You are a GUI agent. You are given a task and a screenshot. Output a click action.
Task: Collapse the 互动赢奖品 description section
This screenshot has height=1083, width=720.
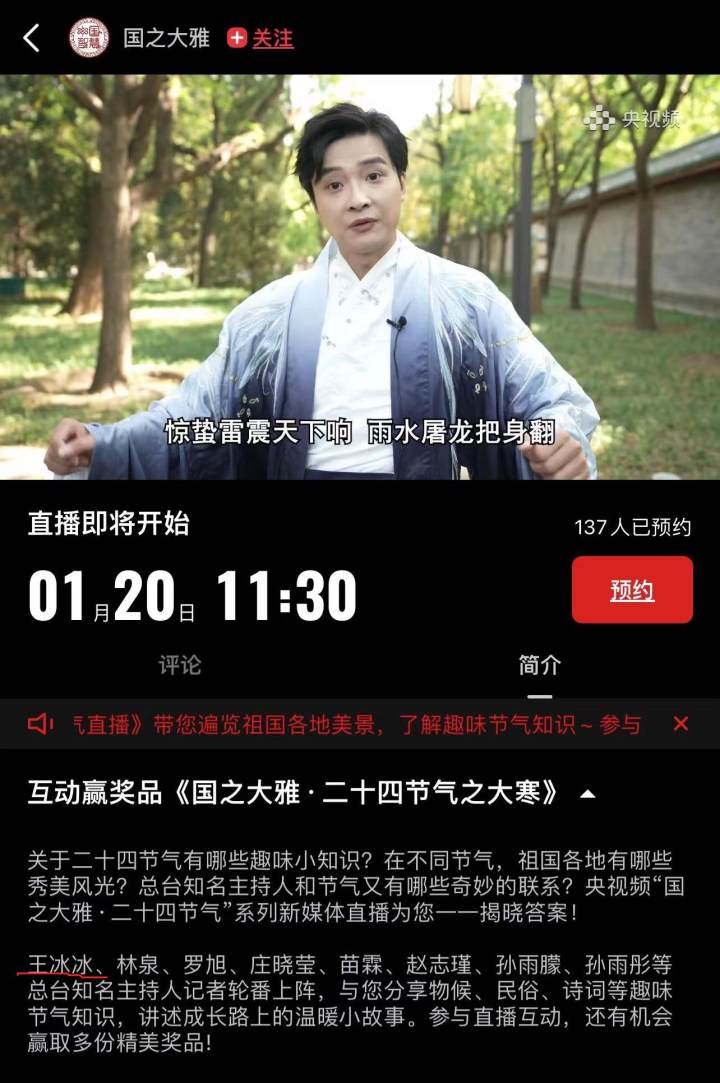click(x=588, y=794)
